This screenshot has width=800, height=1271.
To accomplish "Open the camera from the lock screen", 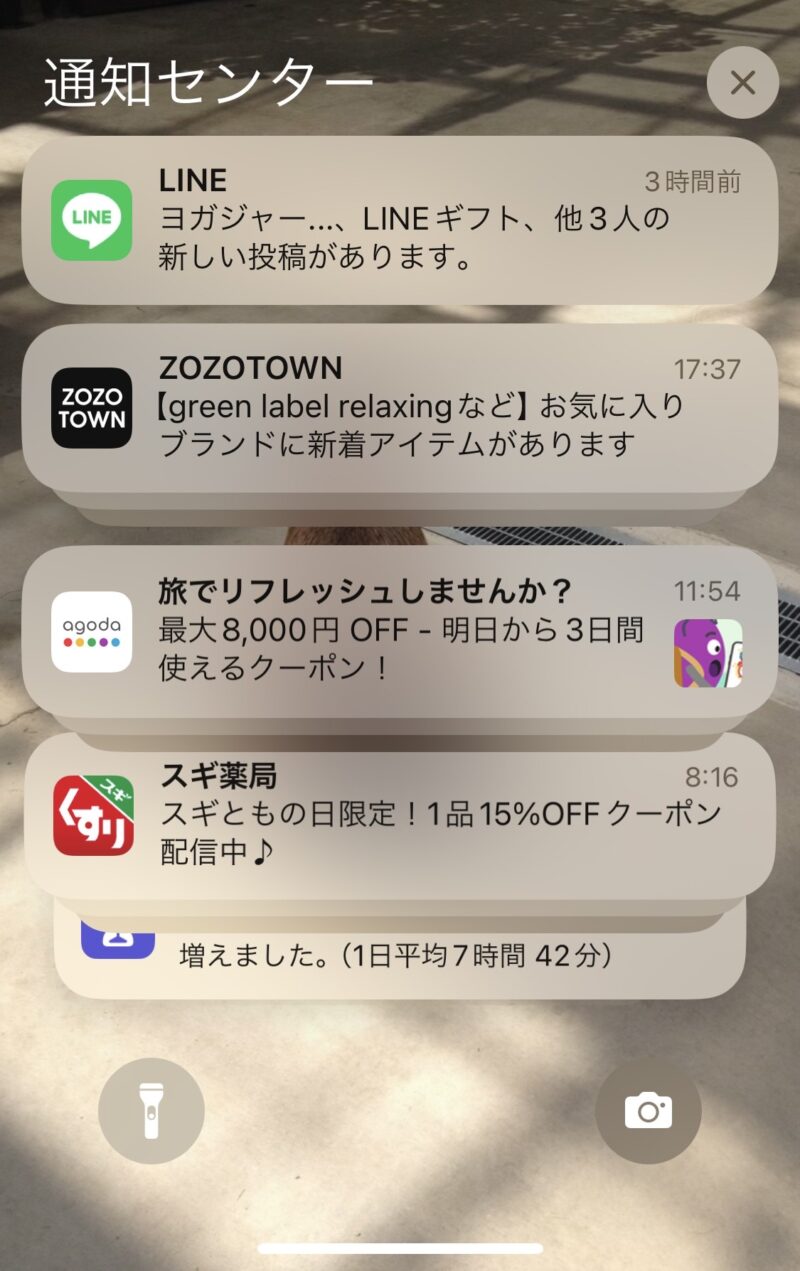I will 648,1111.
